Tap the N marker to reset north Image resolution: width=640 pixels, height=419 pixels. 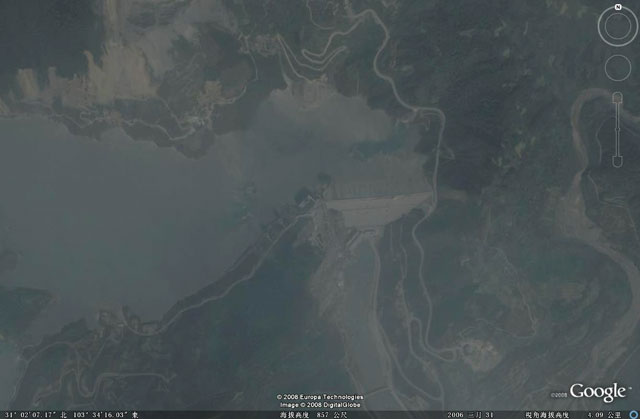point(618,7)
